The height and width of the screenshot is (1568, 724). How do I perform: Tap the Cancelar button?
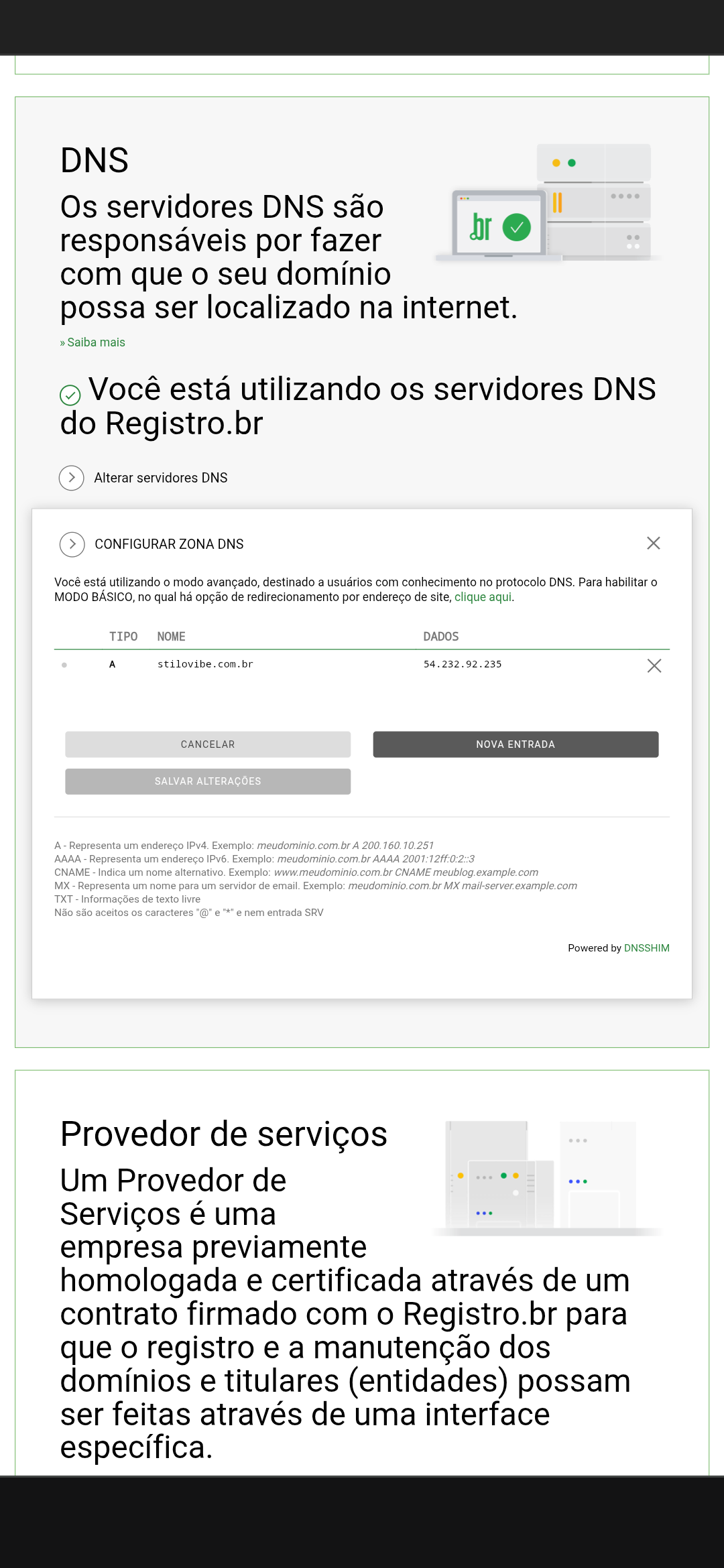coord(208,744)
